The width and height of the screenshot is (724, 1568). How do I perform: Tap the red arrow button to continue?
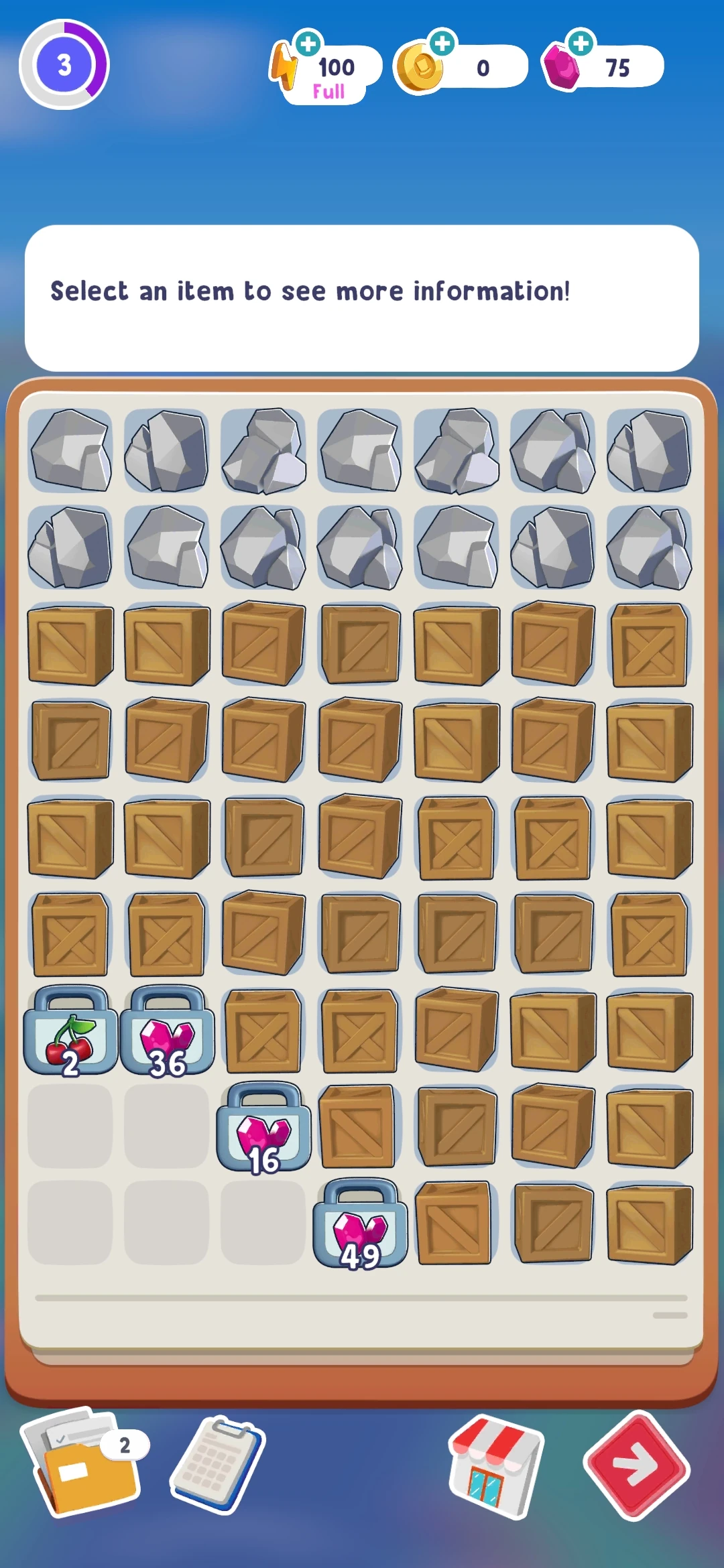pyautogui.click(x=636, y=1466)
